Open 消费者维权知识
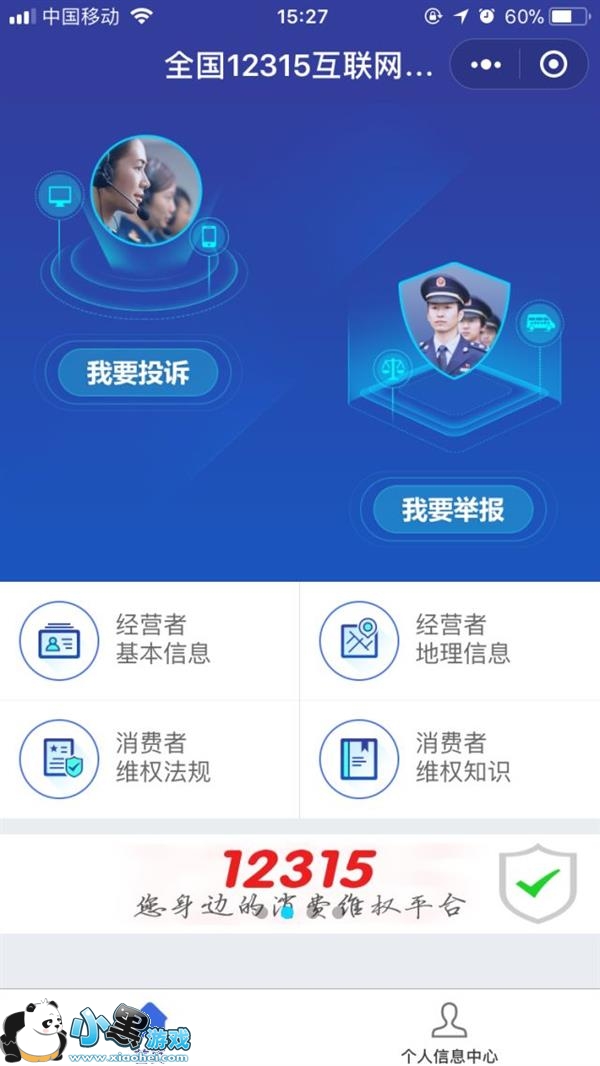The width and height of the screenshot is (600, 1066). pos(450,759)
